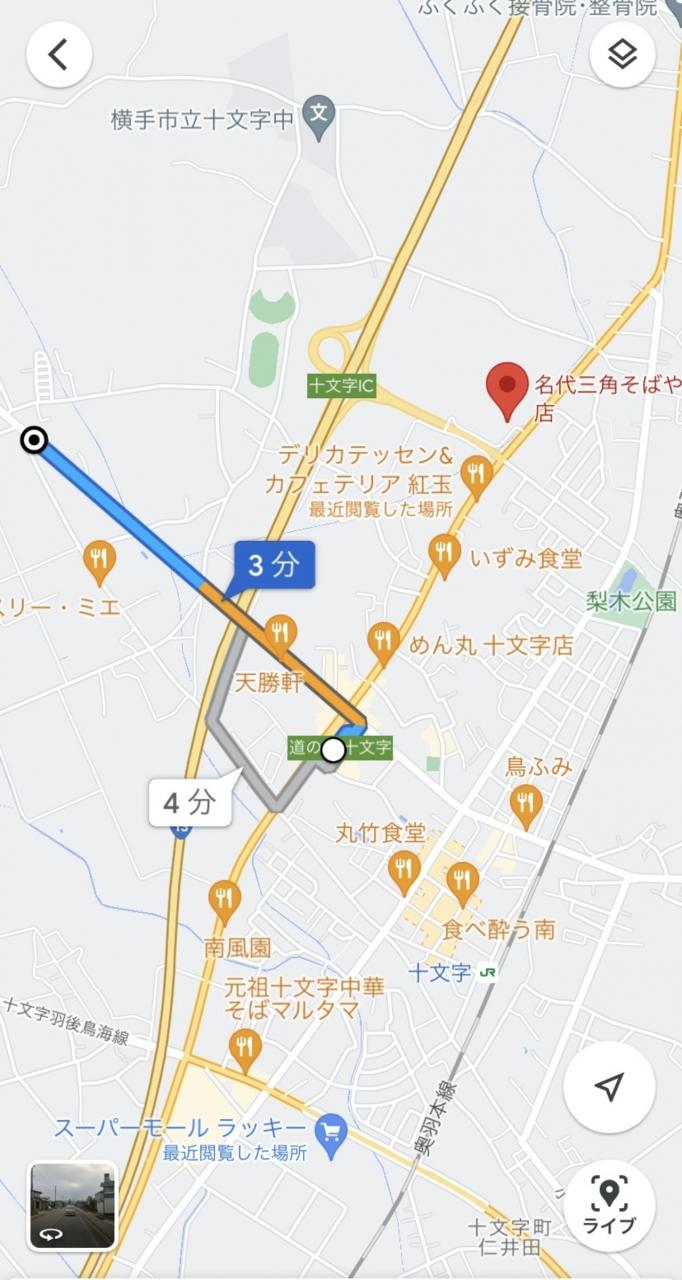The height and width of the screenshot is (1280, 682).
Task: Select the 3 分 route label
Action: [273, 566]
